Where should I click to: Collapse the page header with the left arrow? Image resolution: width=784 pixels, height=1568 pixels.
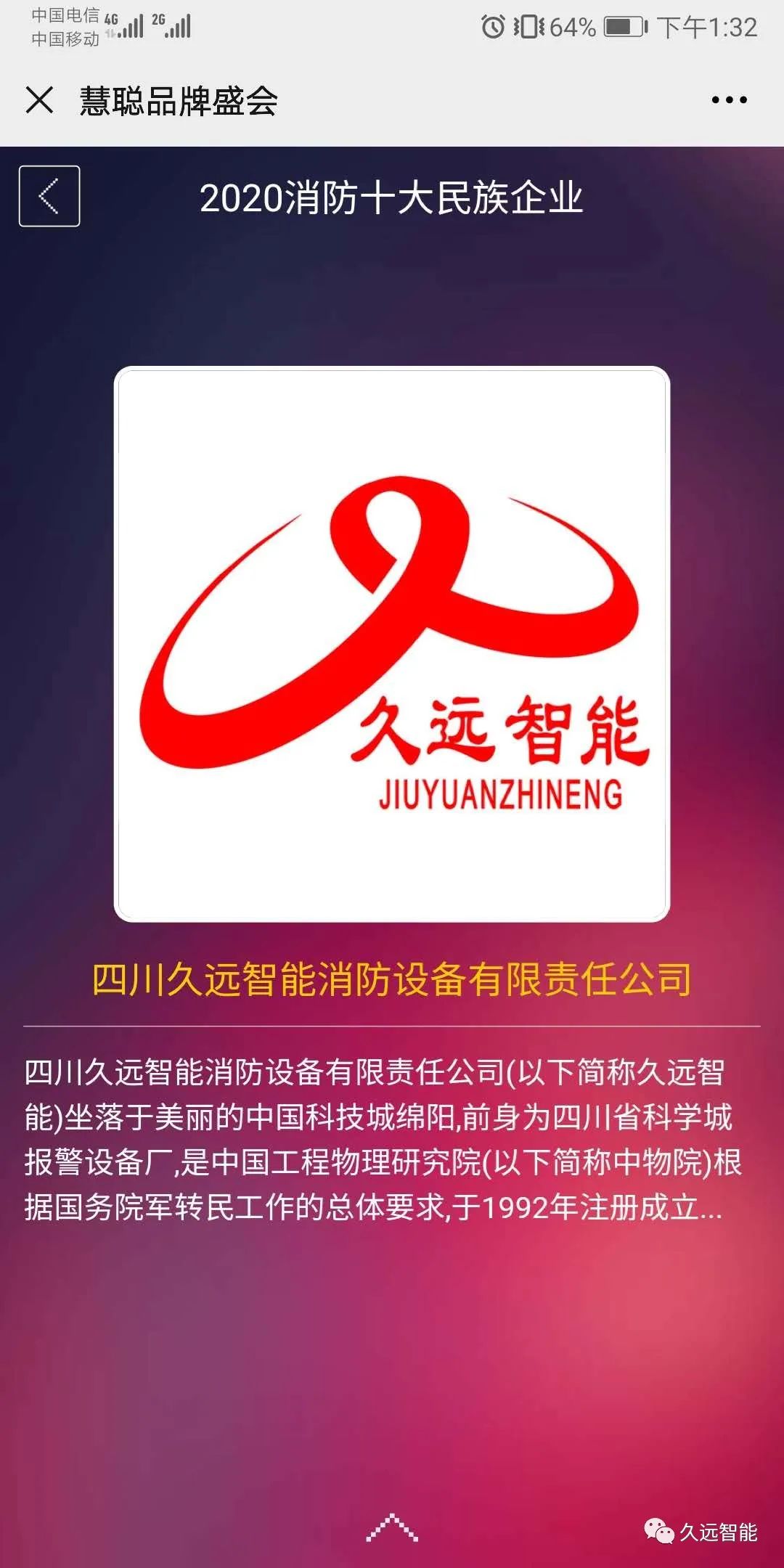[x=49, y=196]
